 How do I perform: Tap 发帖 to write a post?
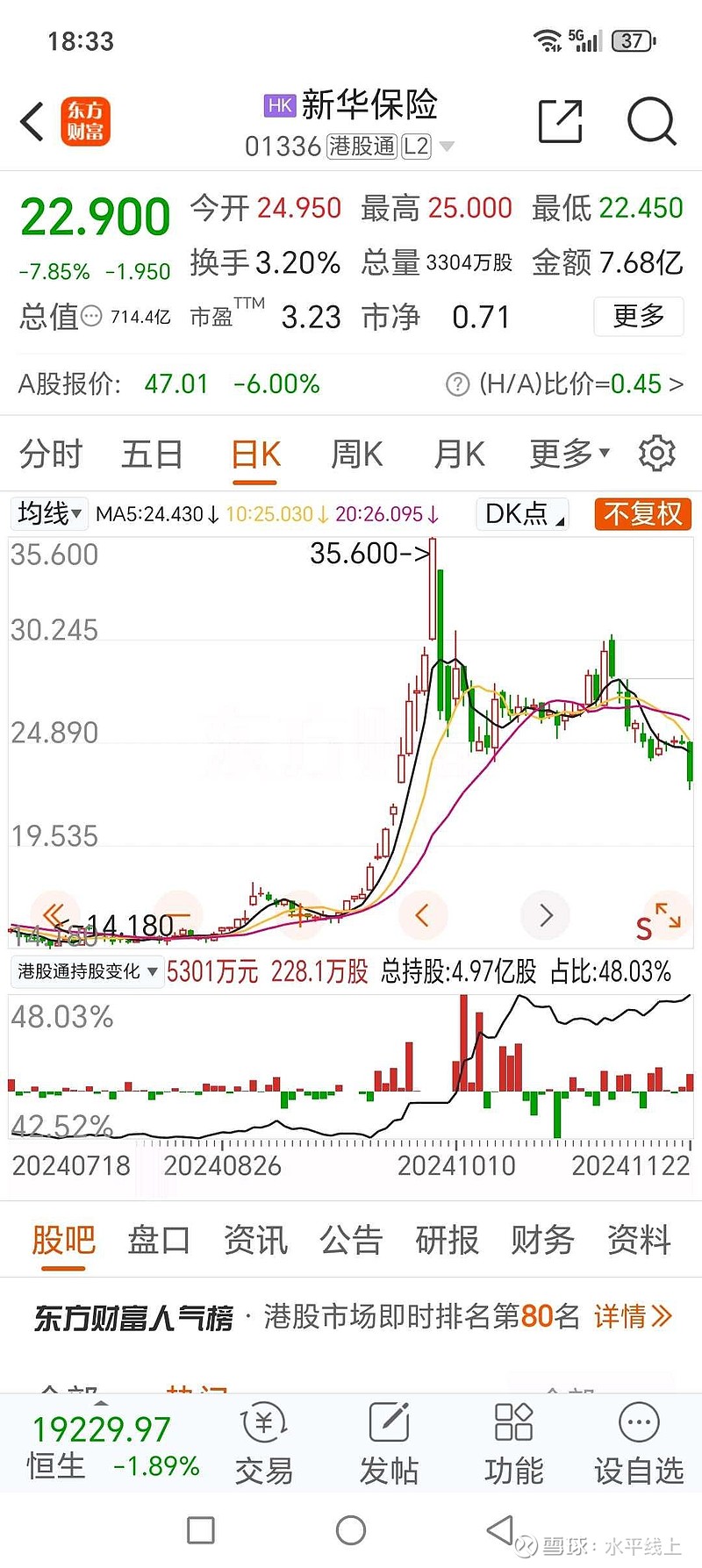click(x=389, y=1443)
